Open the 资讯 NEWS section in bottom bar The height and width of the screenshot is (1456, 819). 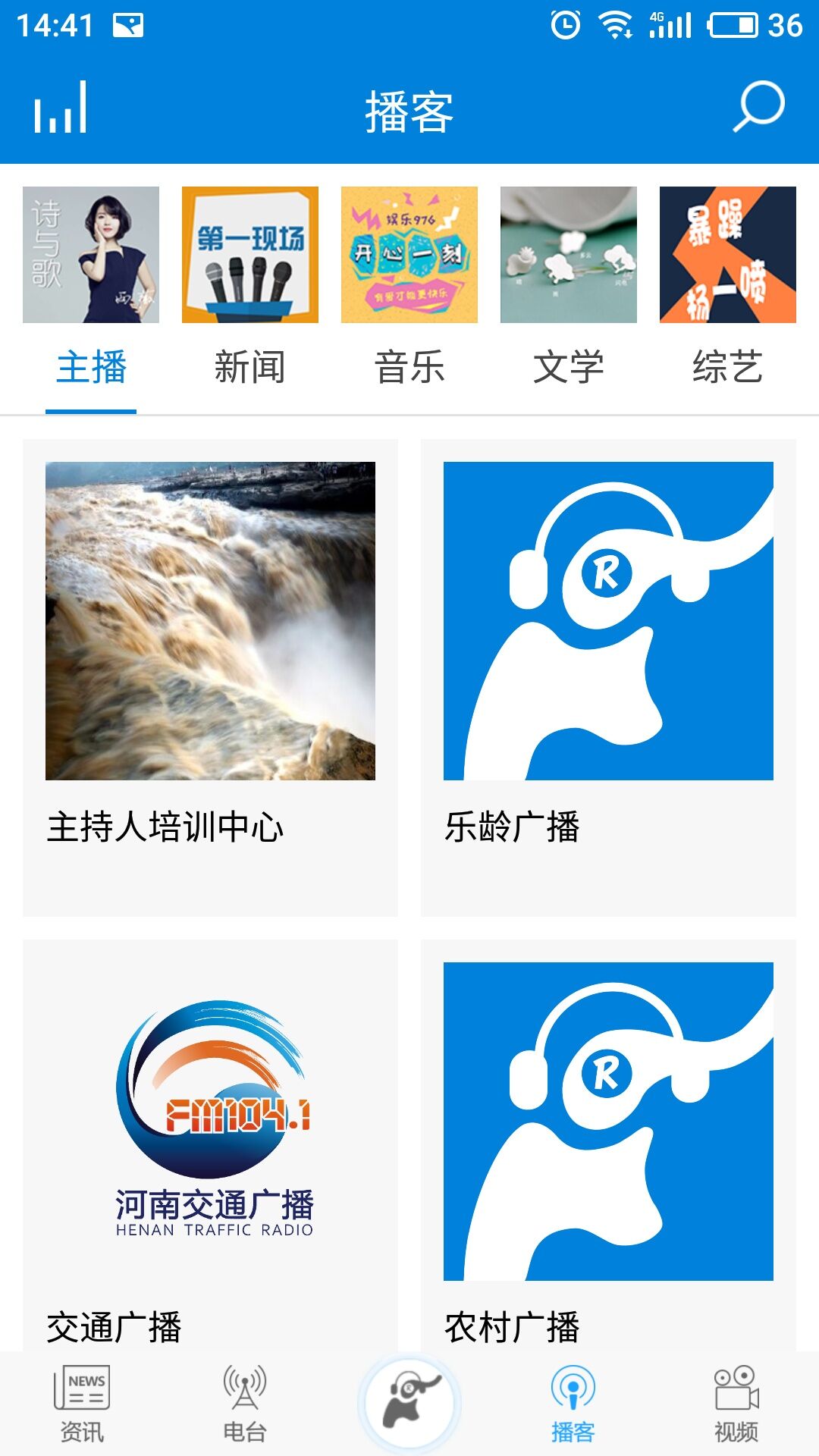pyautogui.click(x=83, y=1403)
